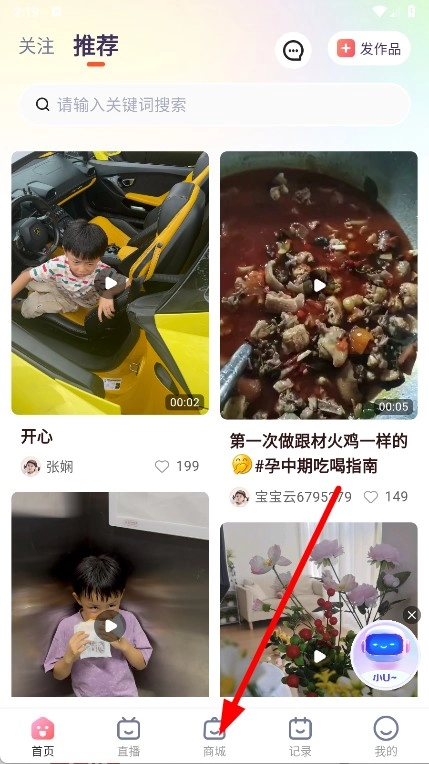Go to the 首页 tab
This screenshot has width=429, height=764.
[x=43, y=737]
